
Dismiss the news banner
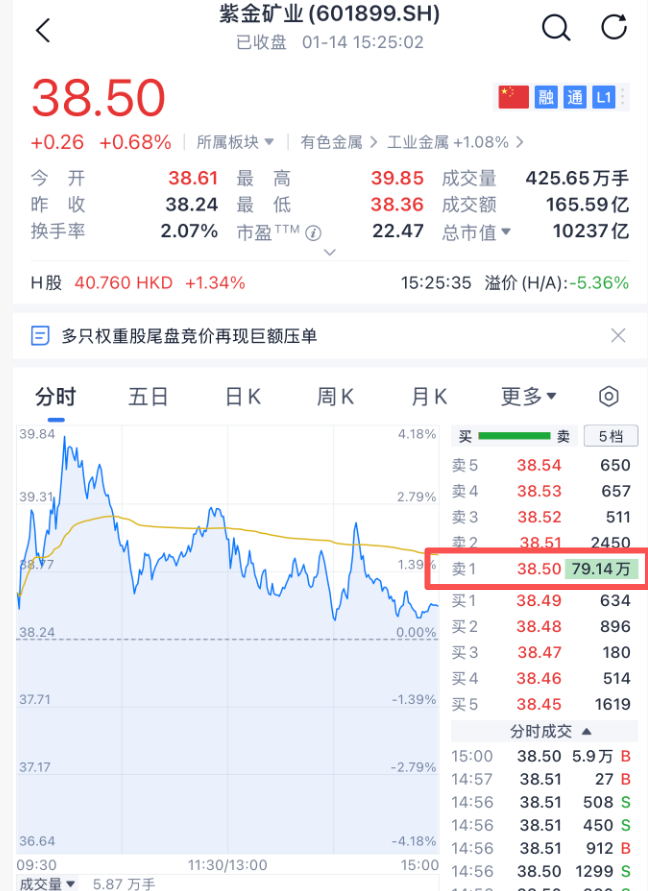click(x=618, y=336)
